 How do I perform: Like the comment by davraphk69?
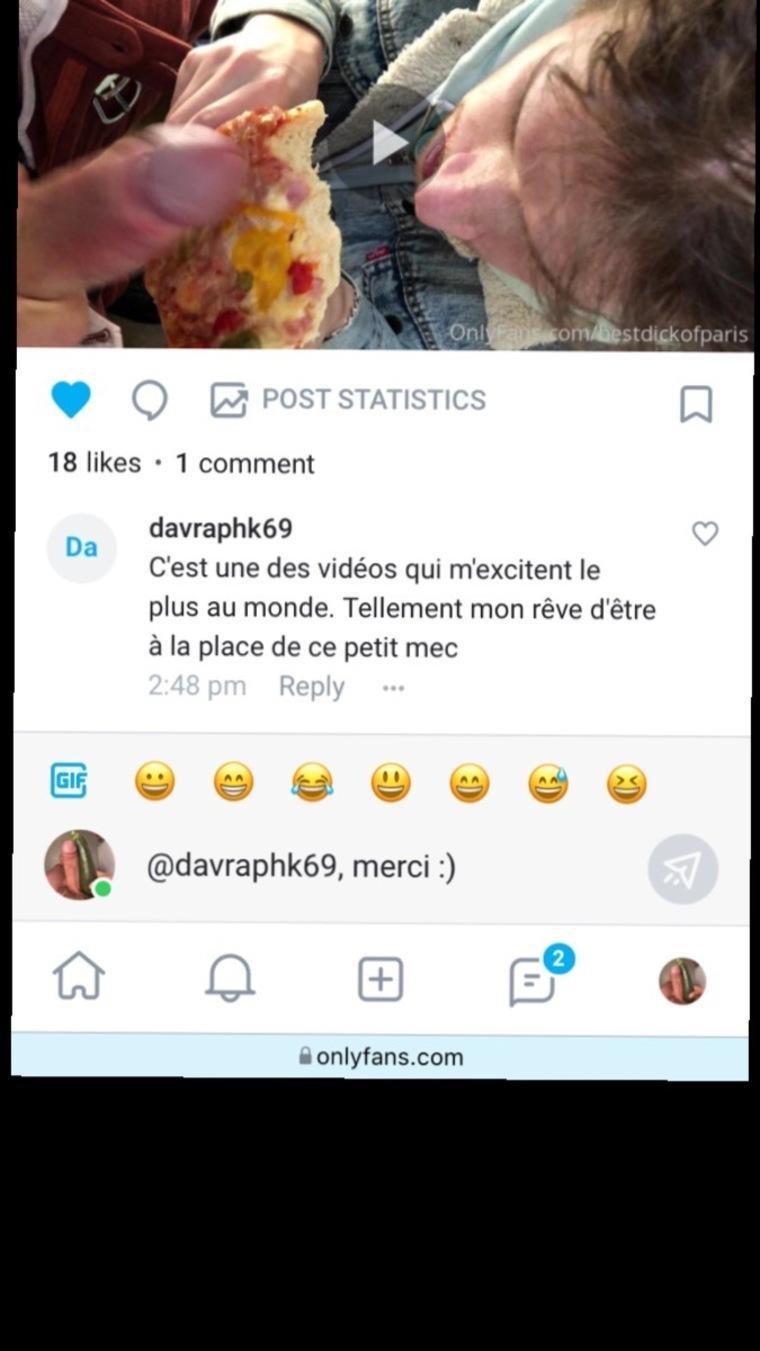pos(705,534)
